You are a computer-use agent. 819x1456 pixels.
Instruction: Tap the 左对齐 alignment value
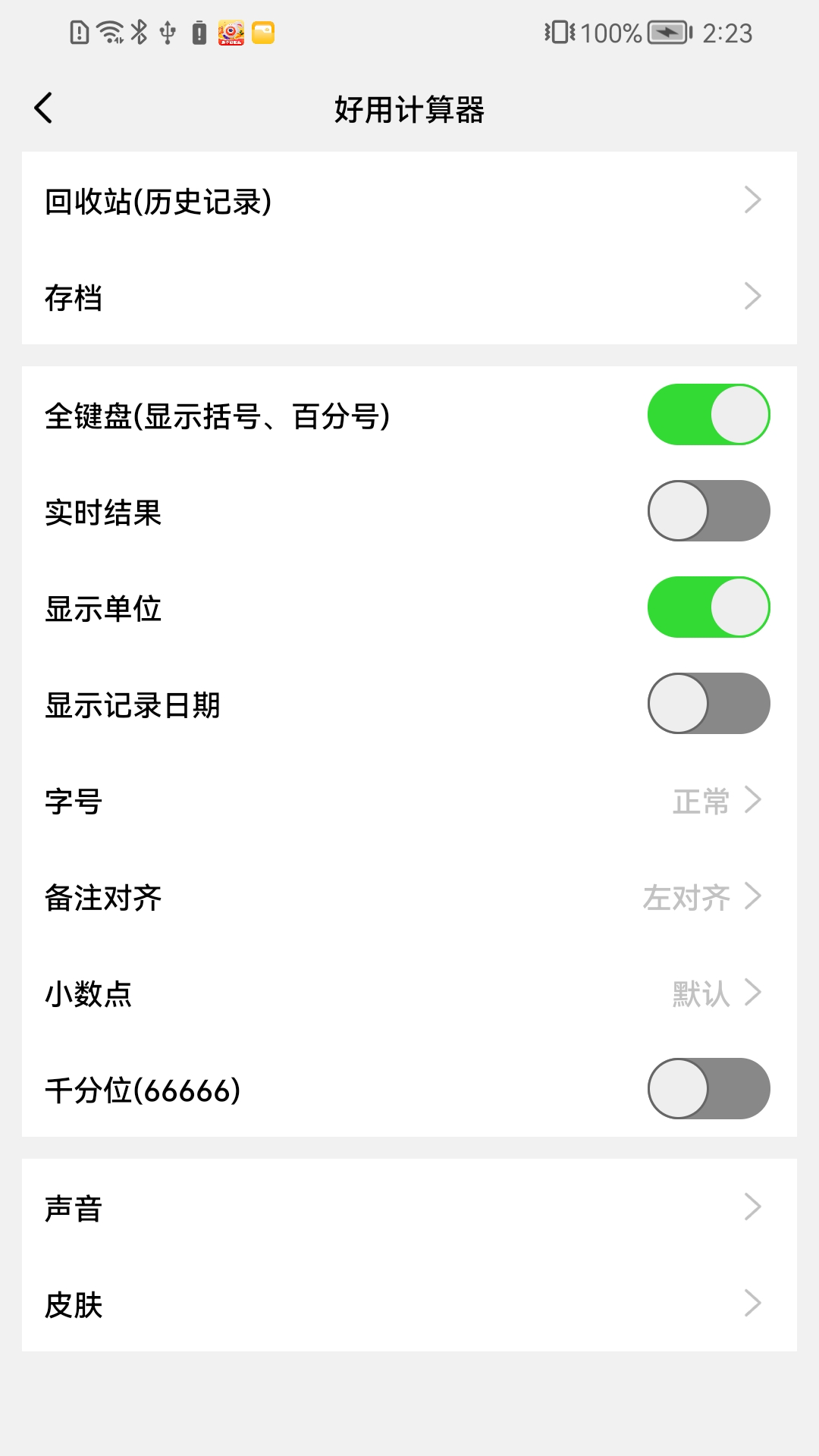[686, 897]
